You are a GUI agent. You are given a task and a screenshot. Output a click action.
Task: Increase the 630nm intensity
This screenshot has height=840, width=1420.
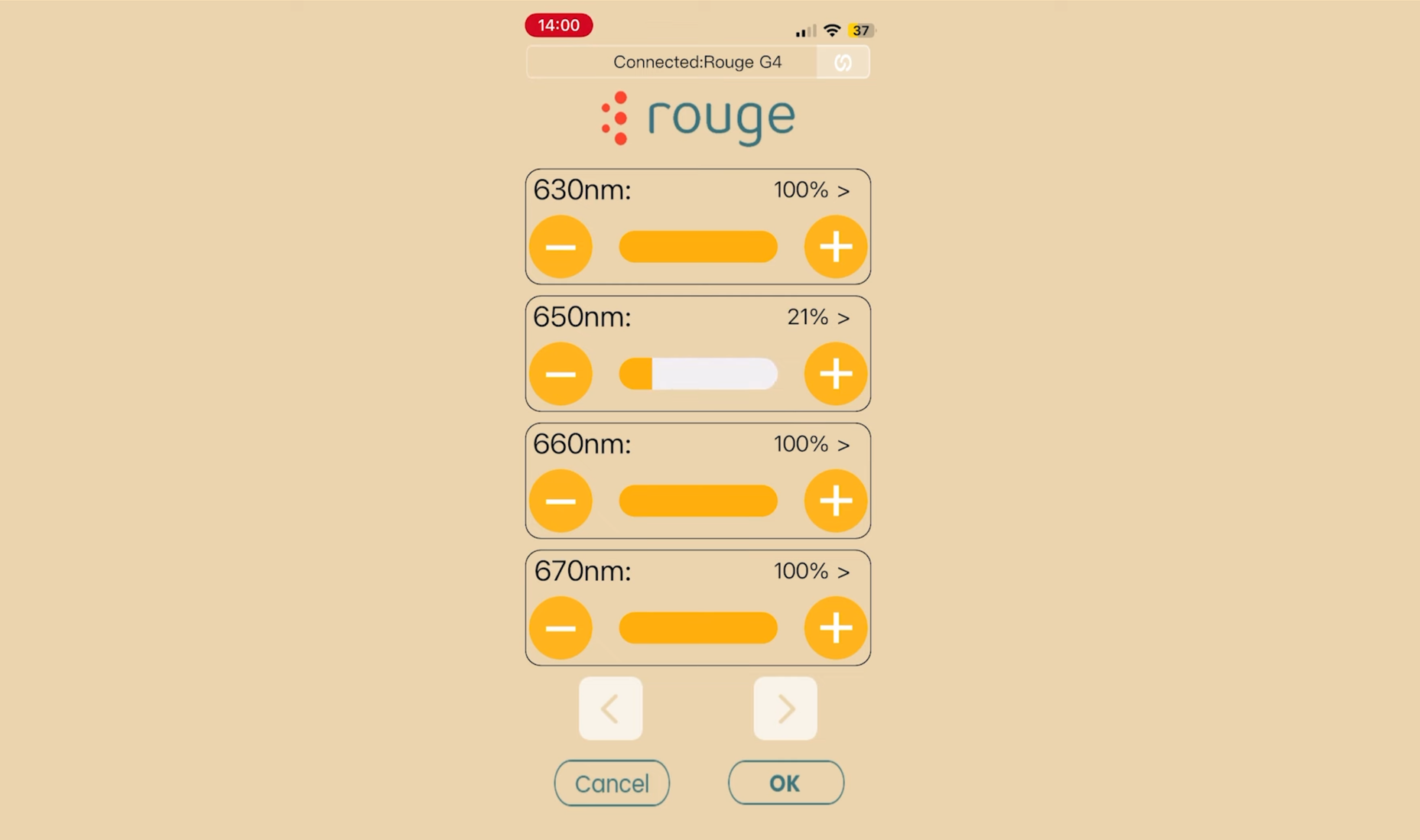[x=835, y=247]
